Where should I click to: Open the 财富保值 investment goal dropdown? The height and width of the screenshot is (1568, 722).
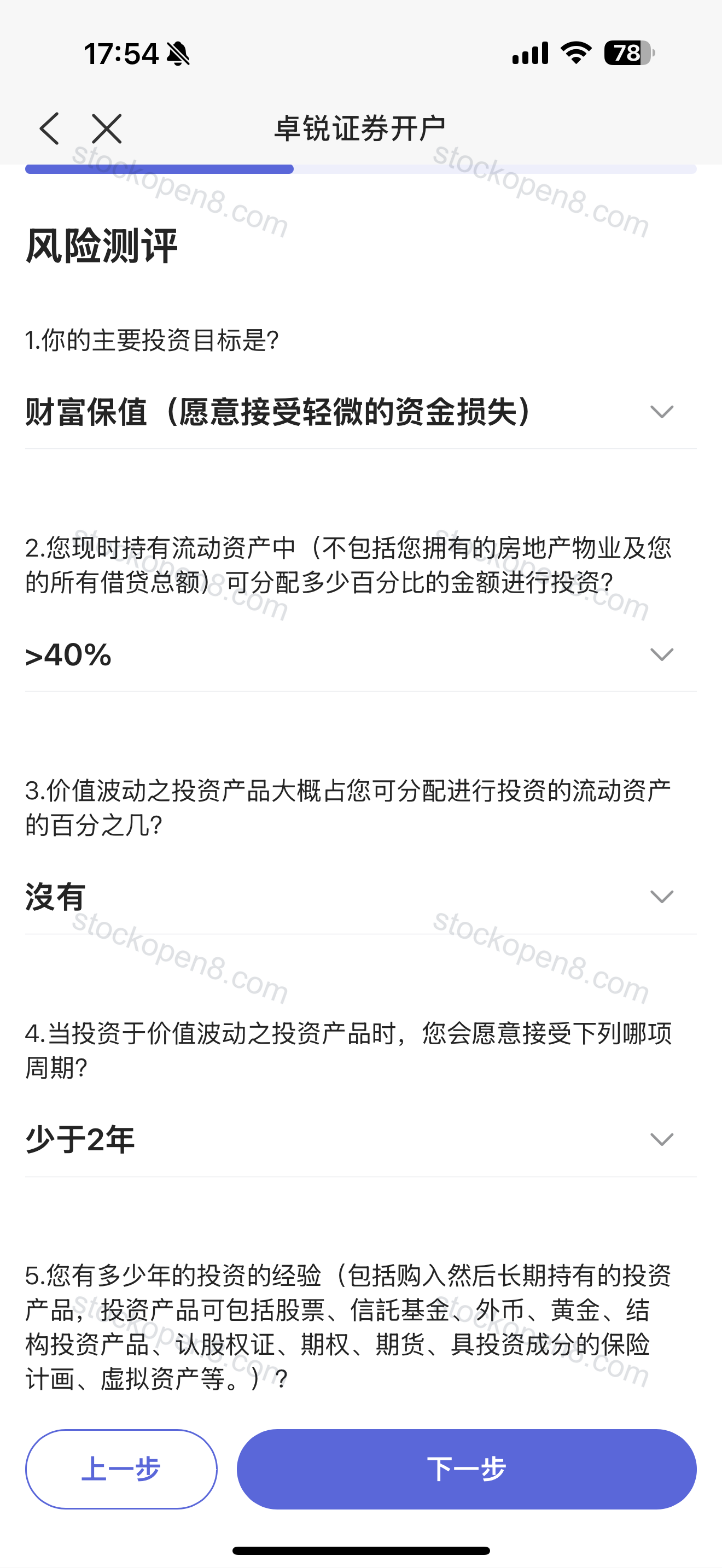coord(360,412)
